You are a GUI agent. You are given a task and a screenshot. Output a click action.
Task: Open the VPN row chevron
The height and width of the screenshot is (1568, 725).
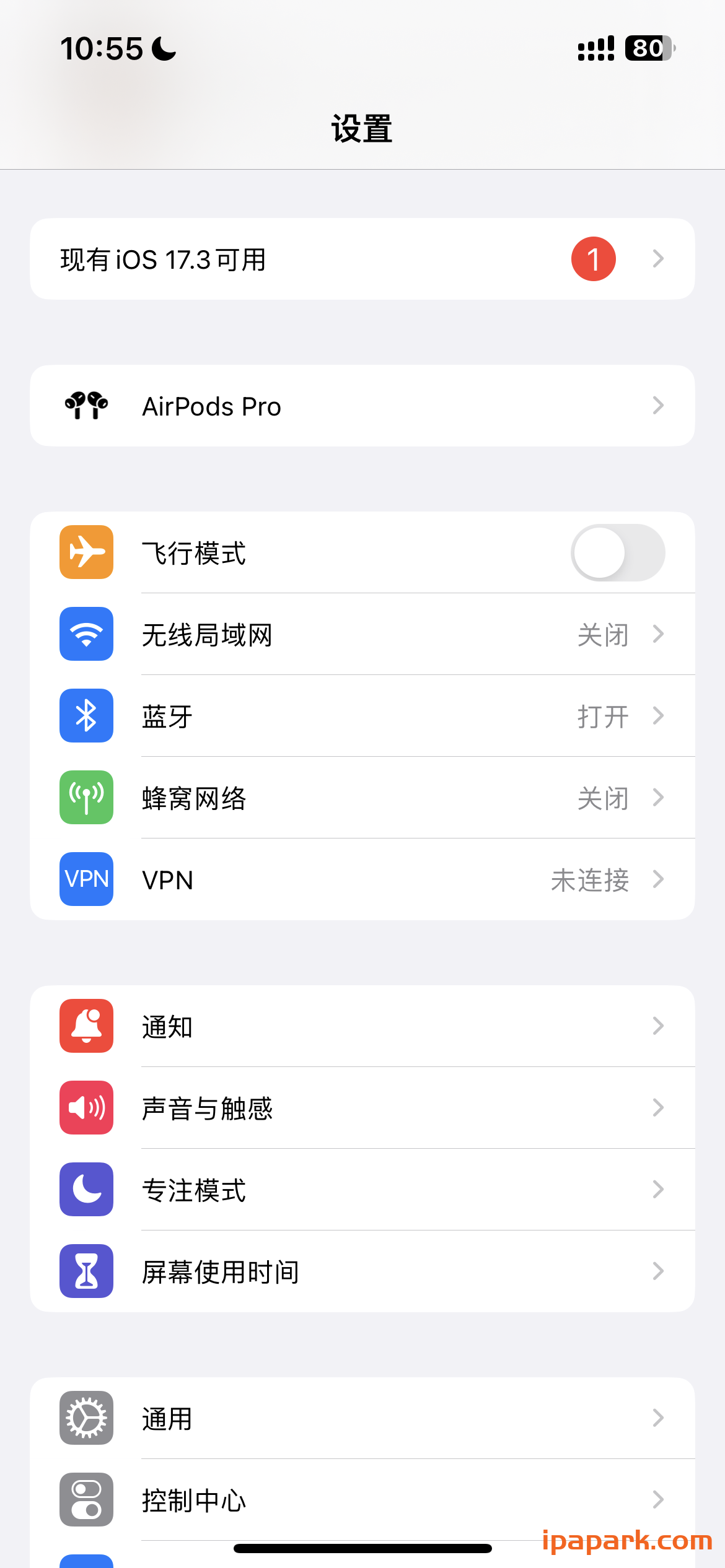click(658, 880)
